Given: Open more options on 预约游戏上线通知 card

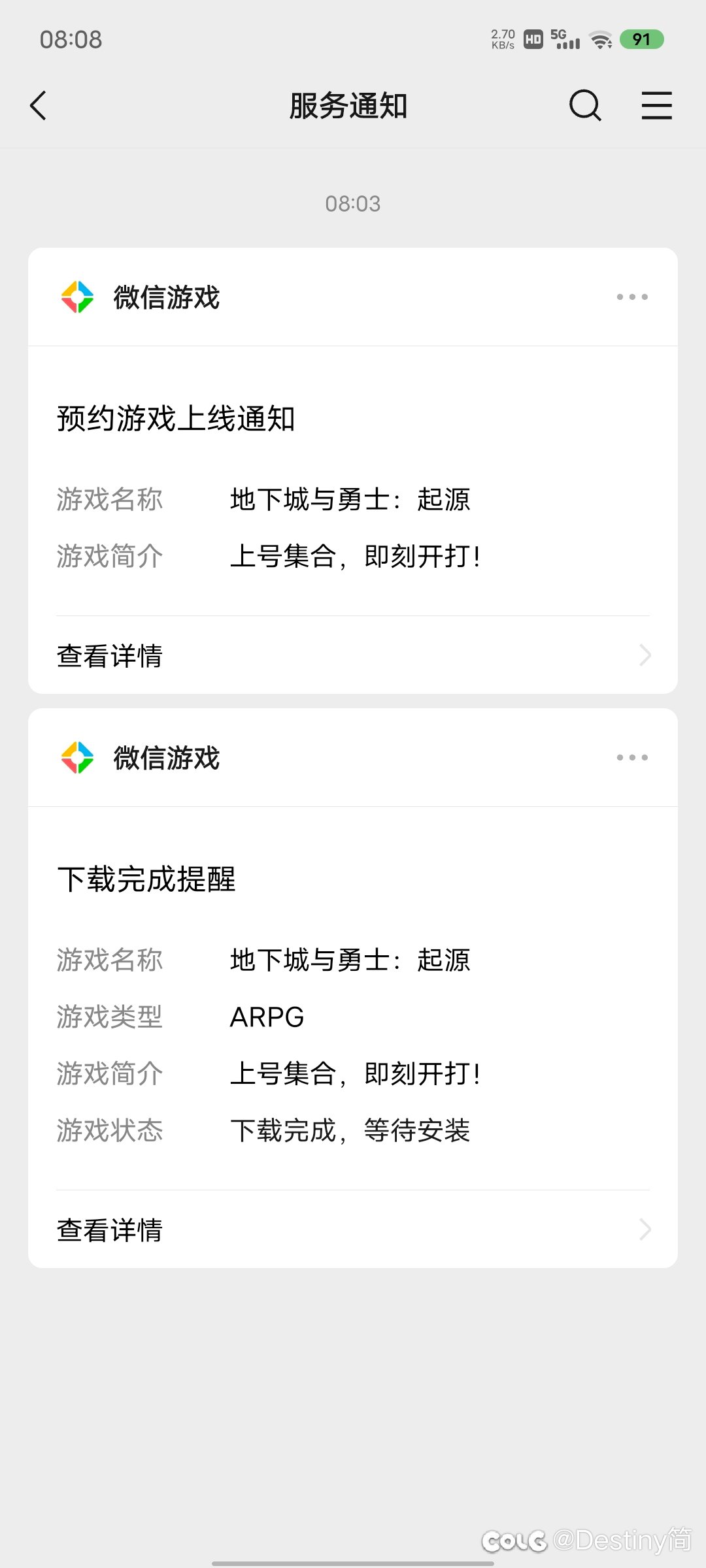Looking at the screenshot, I should [632, 297].
